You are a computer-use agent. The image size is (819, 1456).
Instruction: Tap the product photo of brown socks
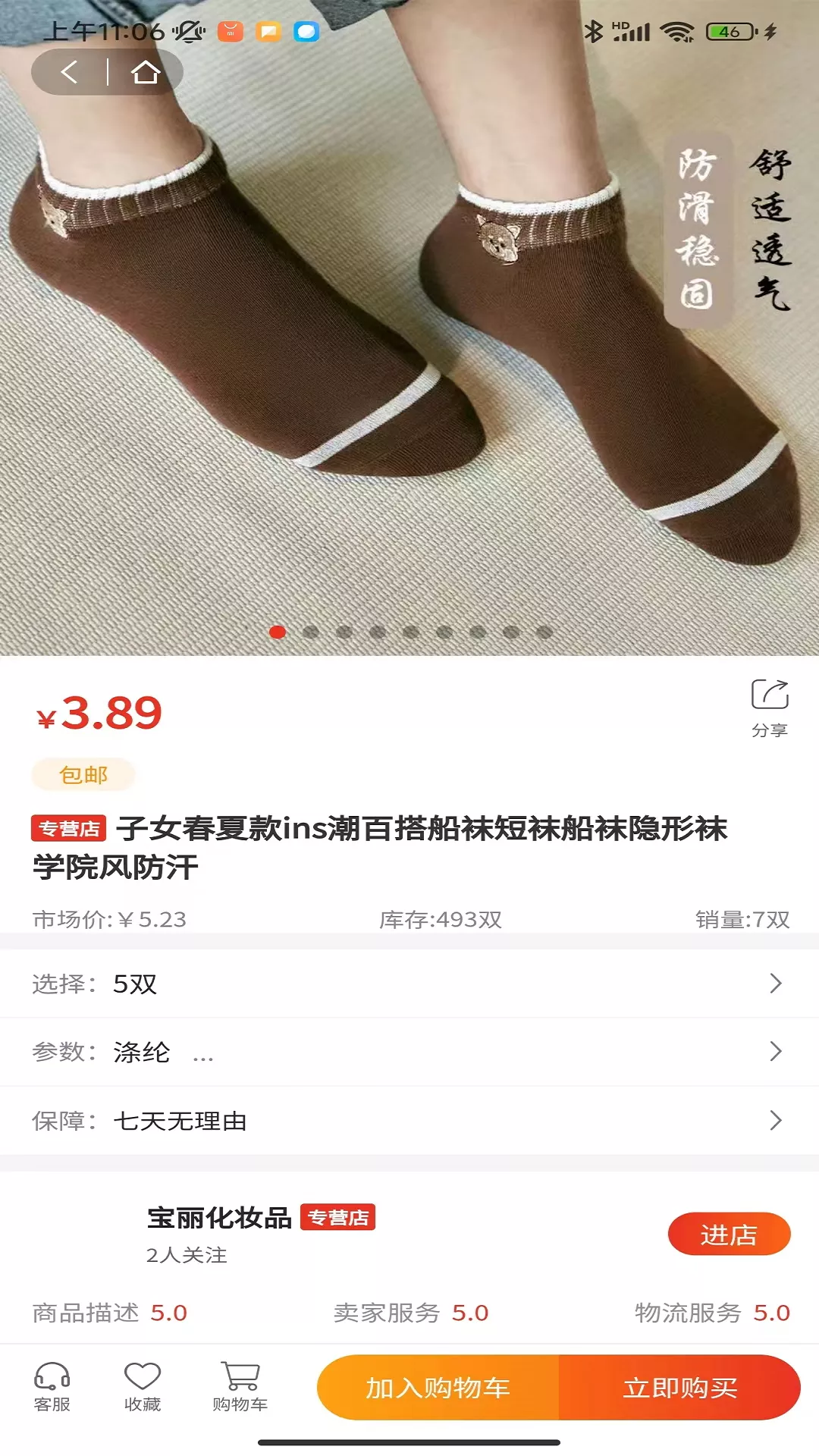(409, 341)
